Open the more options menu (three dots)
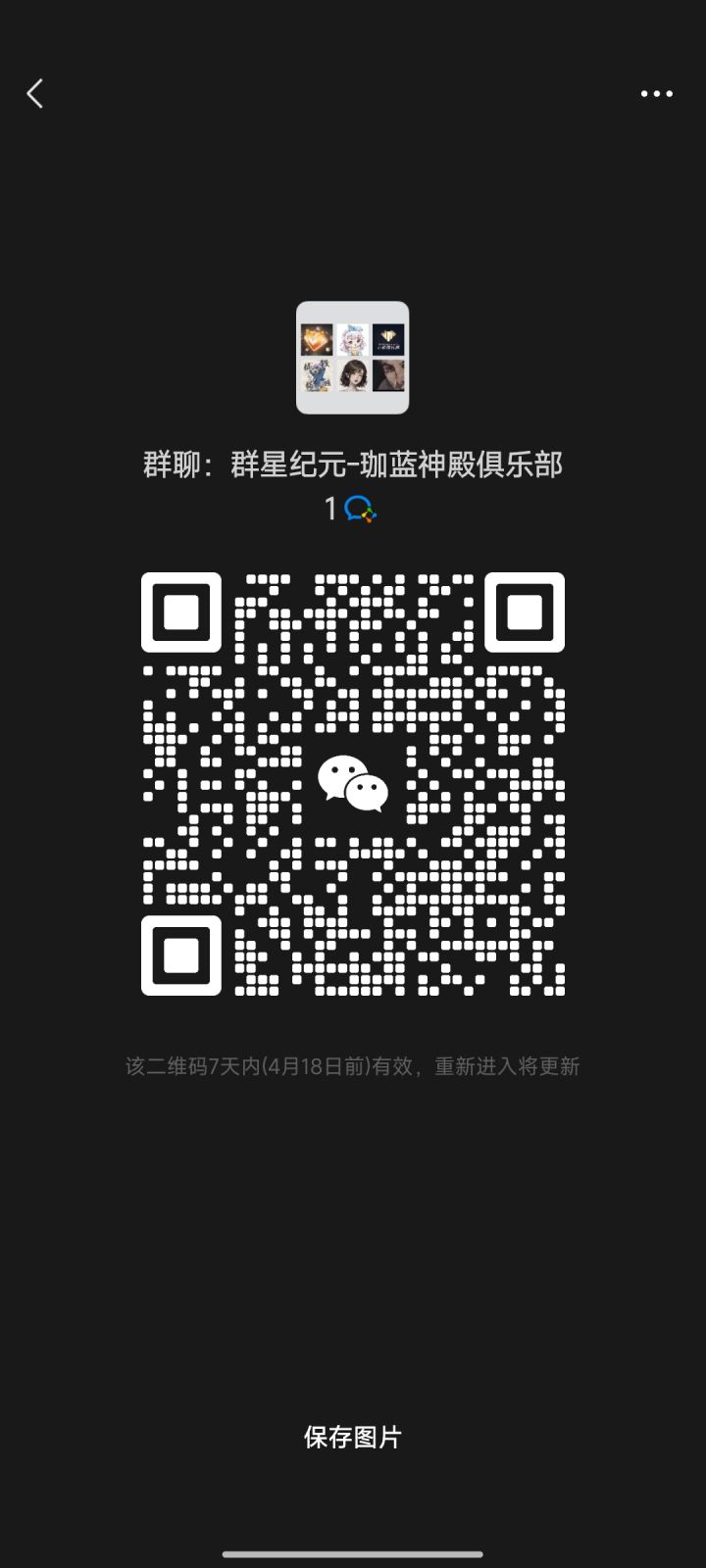 (x=655, y=93)
